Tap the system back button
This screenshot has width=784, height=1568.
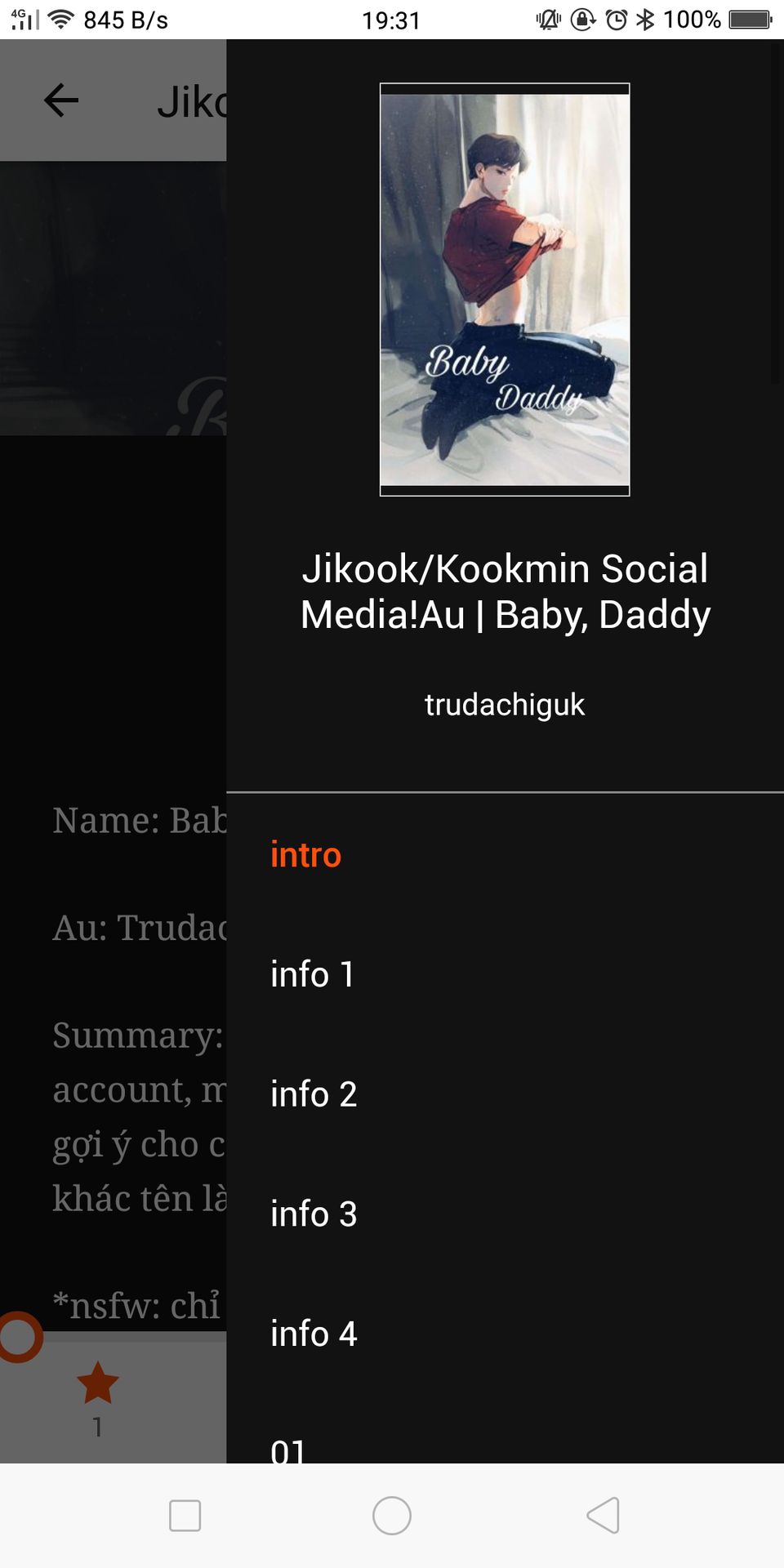point(603,1516)
